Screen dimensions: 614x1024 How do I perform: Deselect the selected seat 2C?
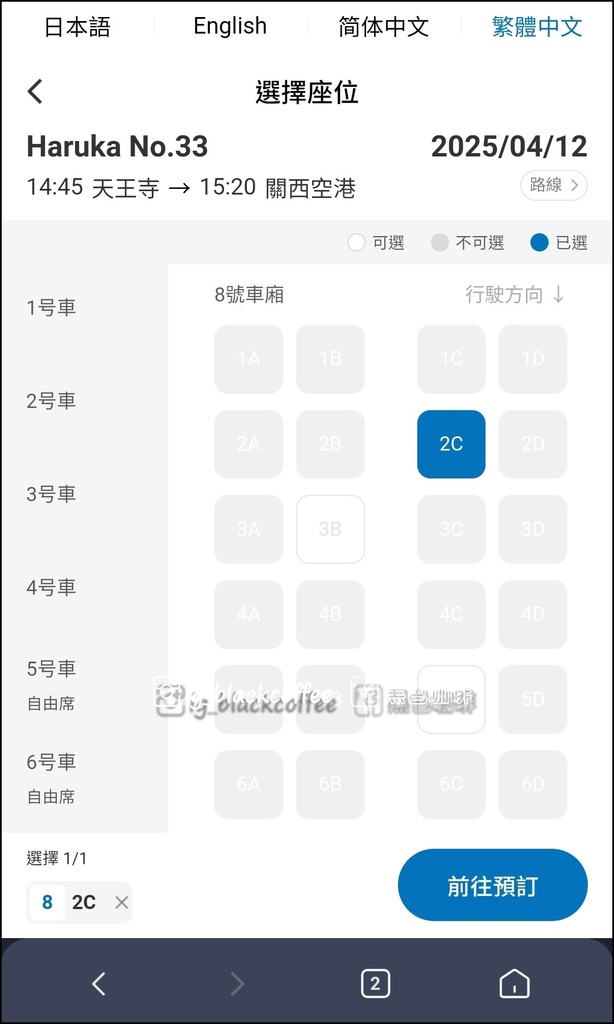point(451,444)
